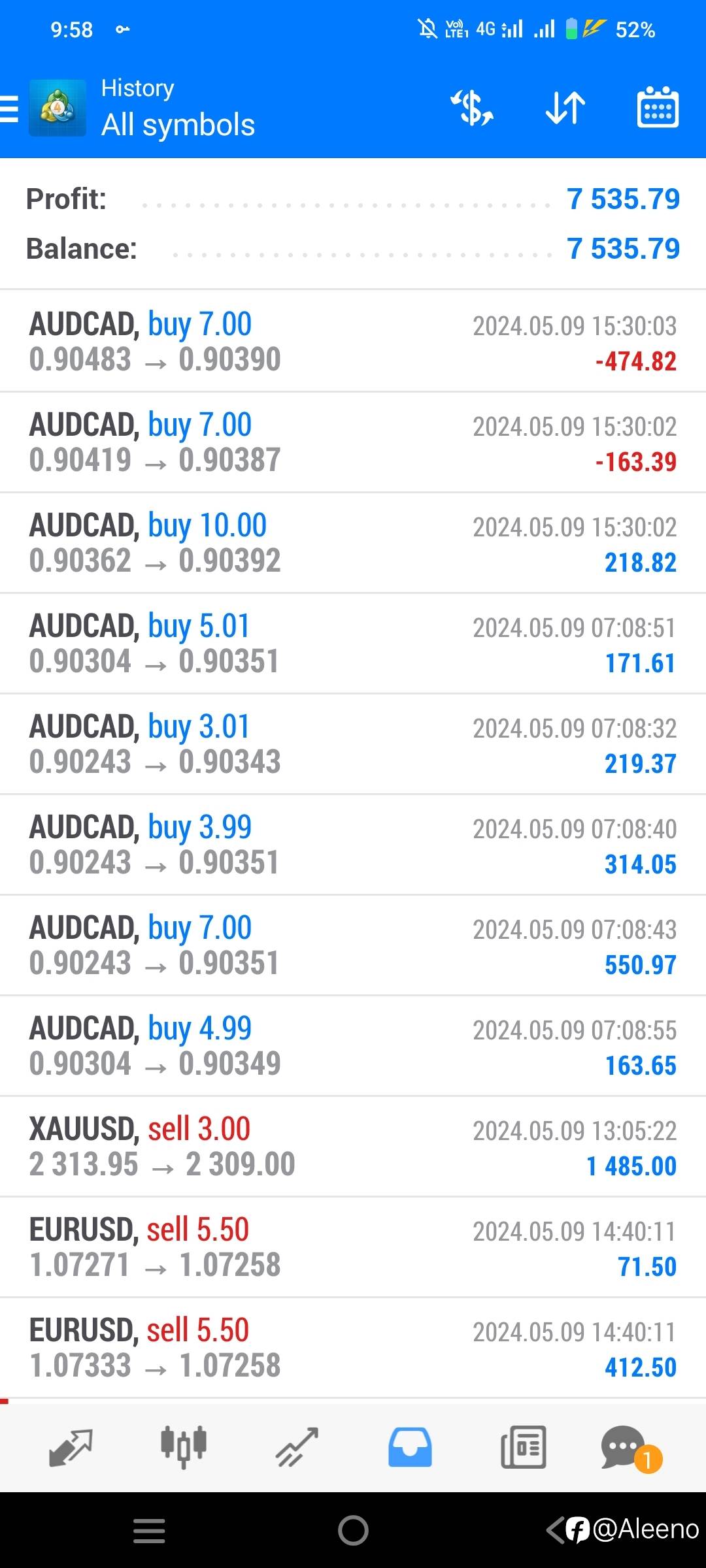Open the News tab
The height and width of the screenshot is (1568, 706).
tap(523, 1448)
